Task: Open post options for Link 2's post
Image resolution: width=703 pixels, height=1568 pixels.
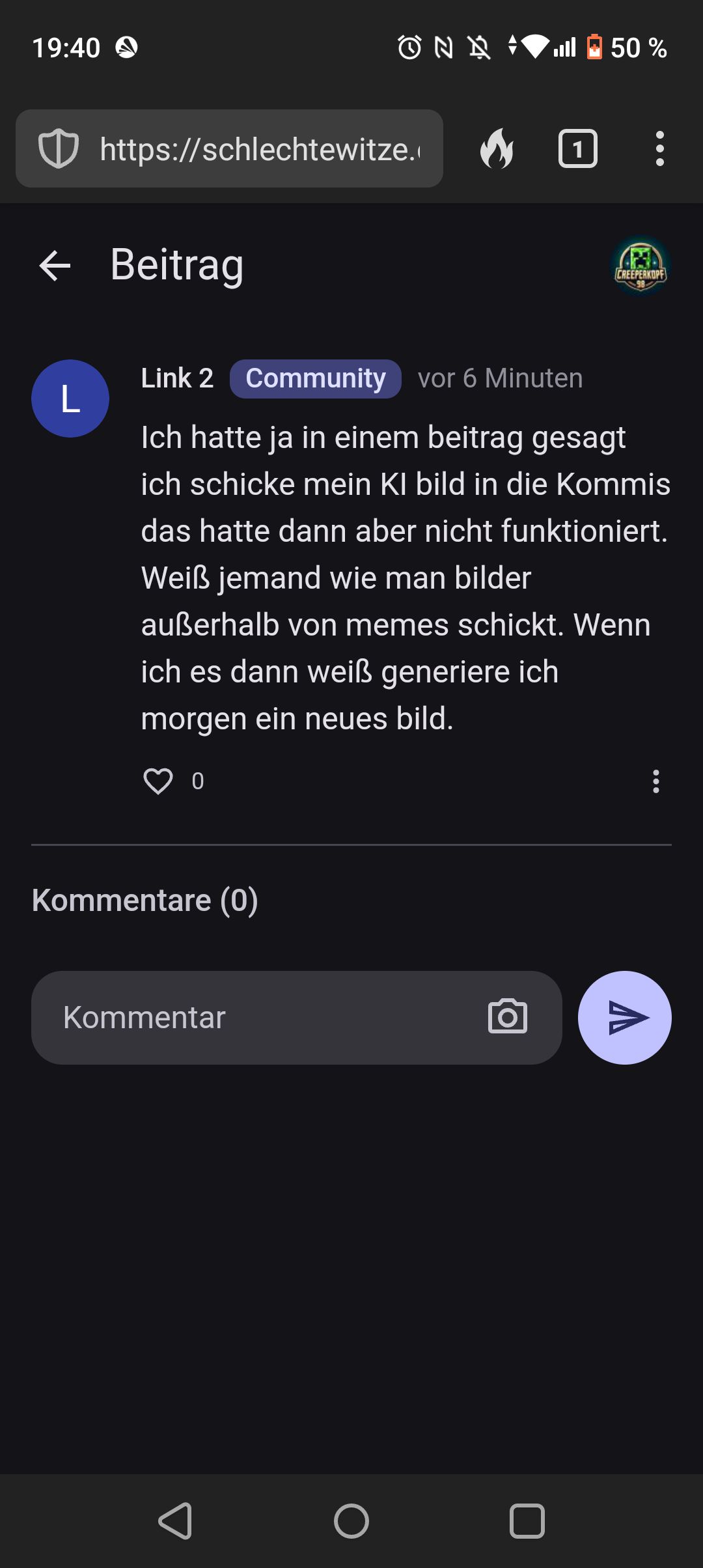Action: coord(655,781)
